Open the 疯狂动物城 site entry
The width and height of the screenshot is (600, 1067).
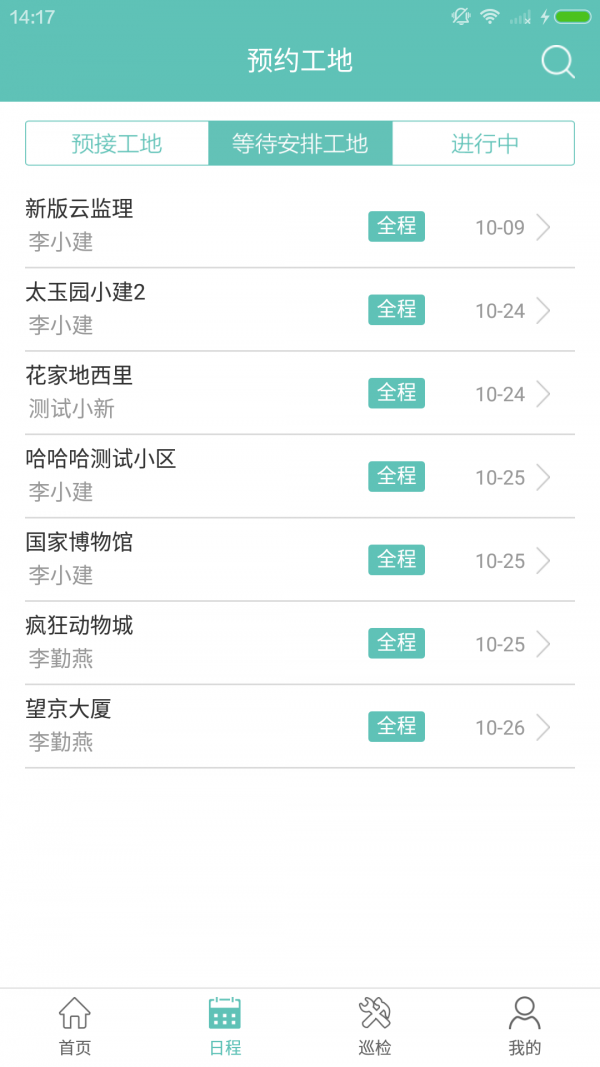(x=300, y=643)
